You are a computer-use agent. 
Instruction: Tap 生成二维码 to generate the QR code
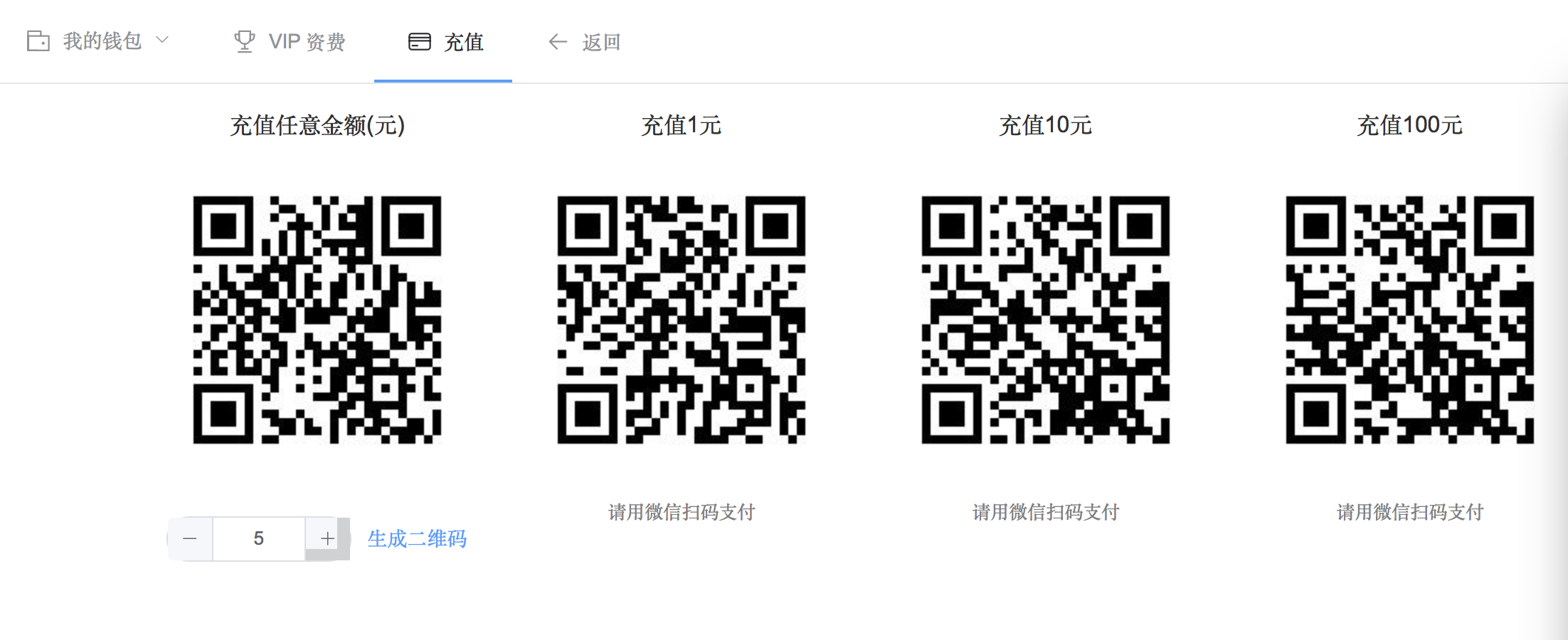[x=417, y=539]
